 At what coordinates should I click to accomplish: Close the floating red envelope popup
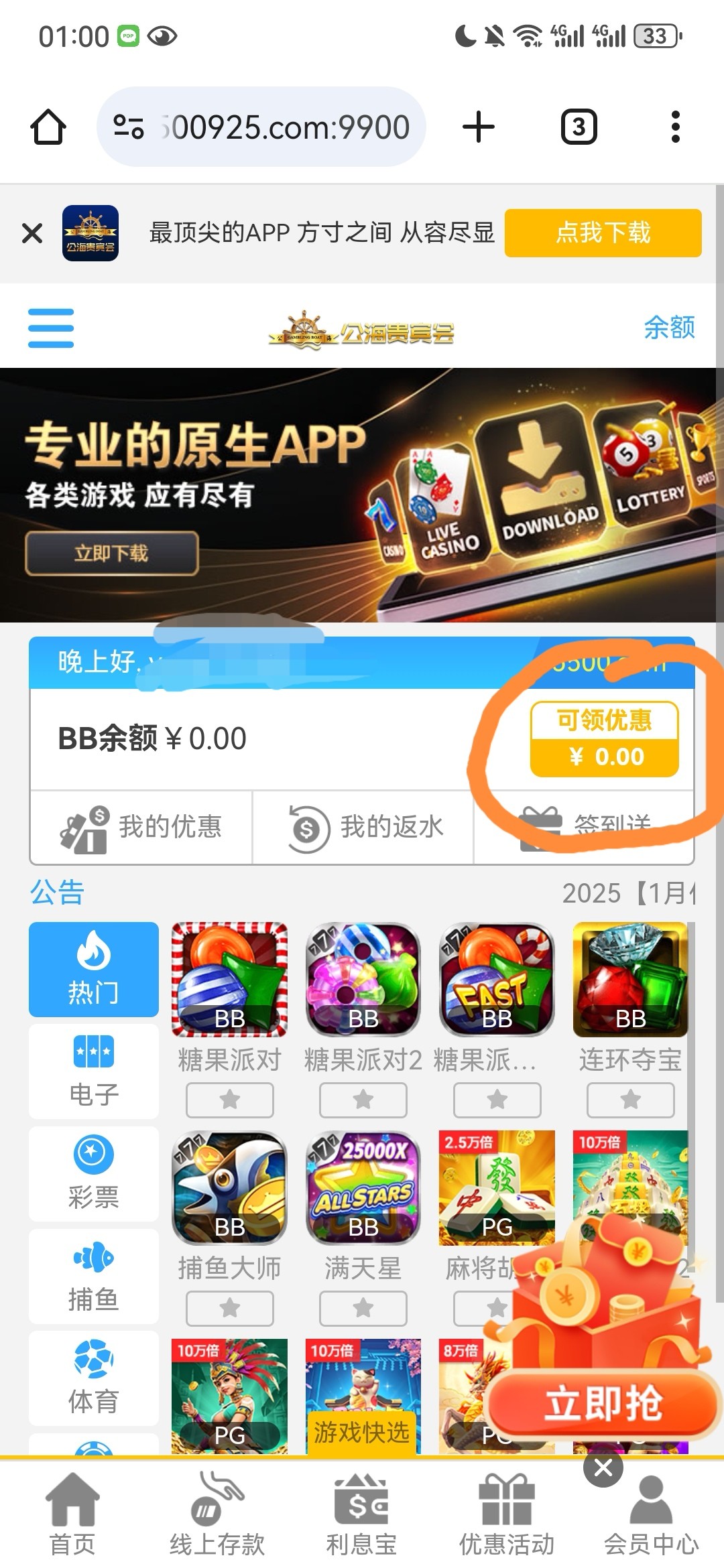tap(603, 1467)
